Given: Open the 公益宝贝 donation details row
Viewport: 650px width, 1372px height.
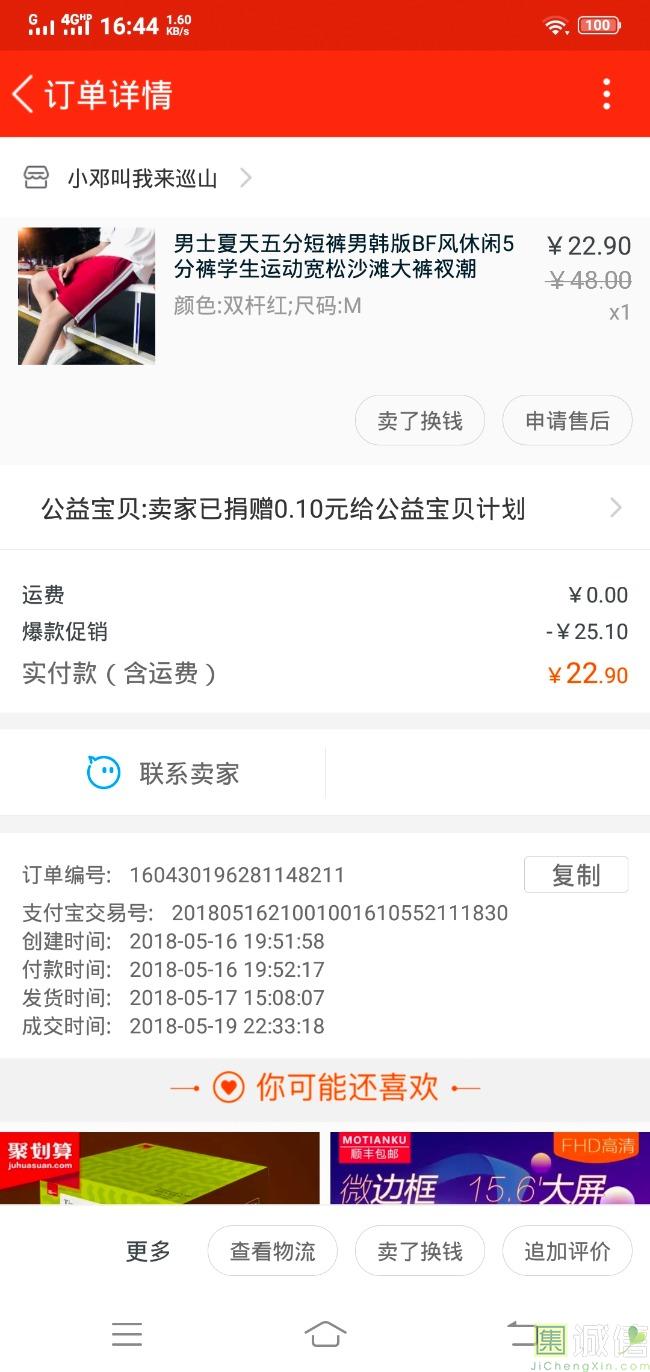Looking at the screenshot, I should point(325,508).
